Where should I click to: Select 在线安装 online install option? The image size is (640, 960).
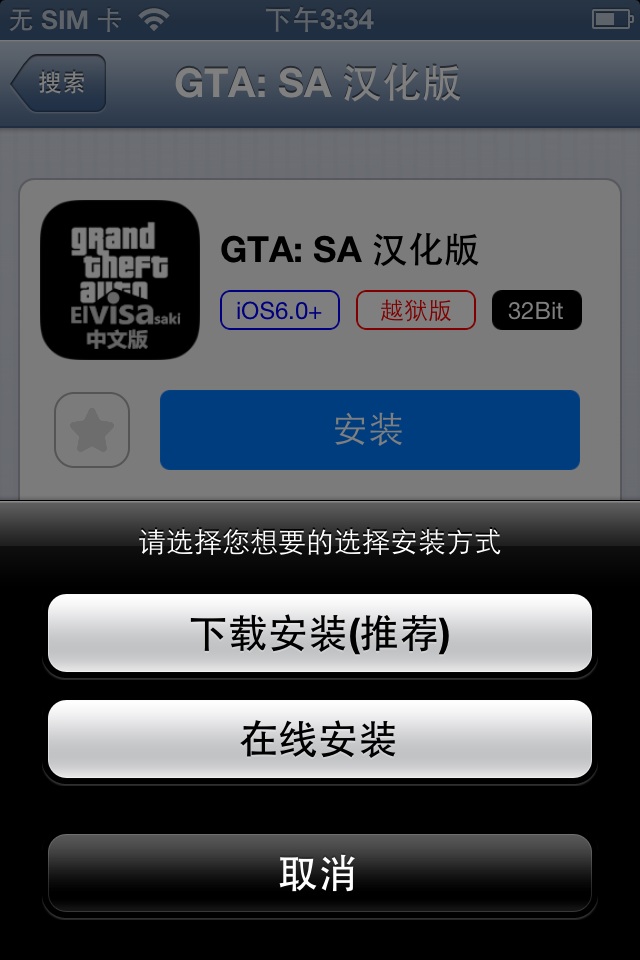[x=320, y=740]
